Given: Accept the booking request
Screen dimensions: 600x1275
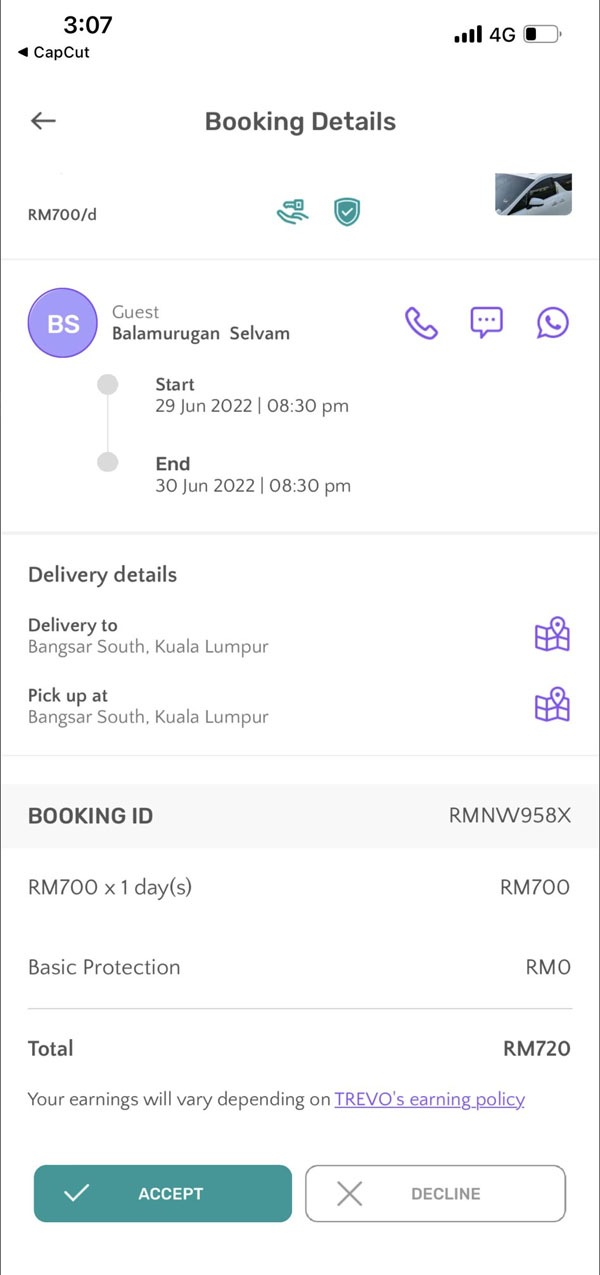Looking at the screenshot, I should click(163, 1193).
